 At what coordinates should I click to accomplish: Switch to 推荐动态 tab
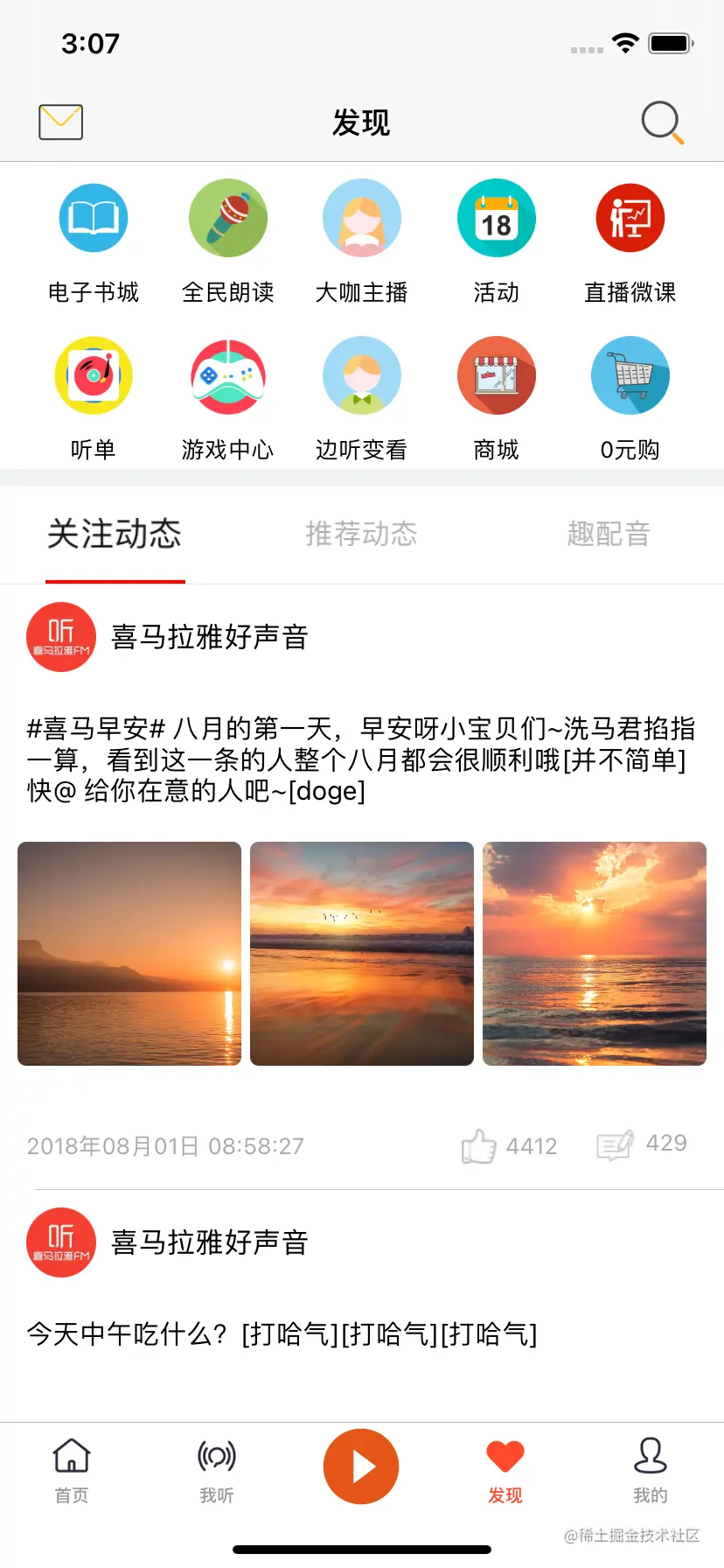click(361, 534)
